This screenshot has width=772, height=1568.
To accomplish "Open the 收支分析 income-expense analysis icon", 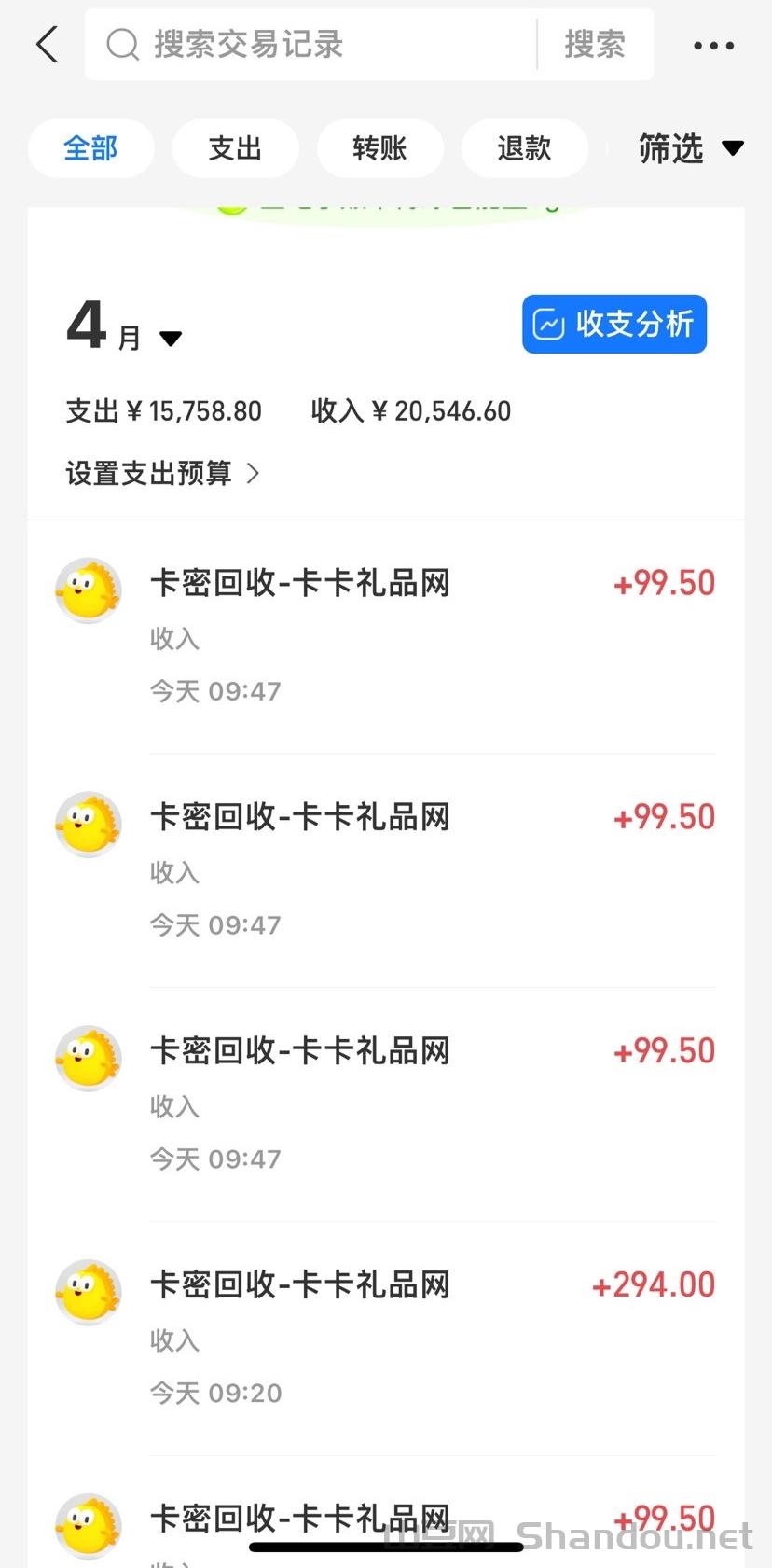I will [549, 324].
